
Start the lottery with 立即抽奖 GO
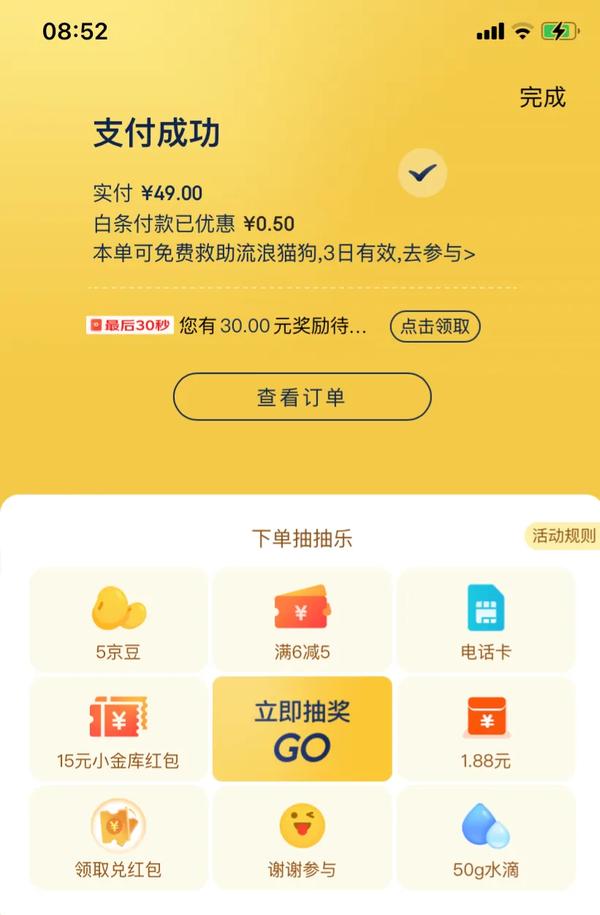click(x=302, y=728)
